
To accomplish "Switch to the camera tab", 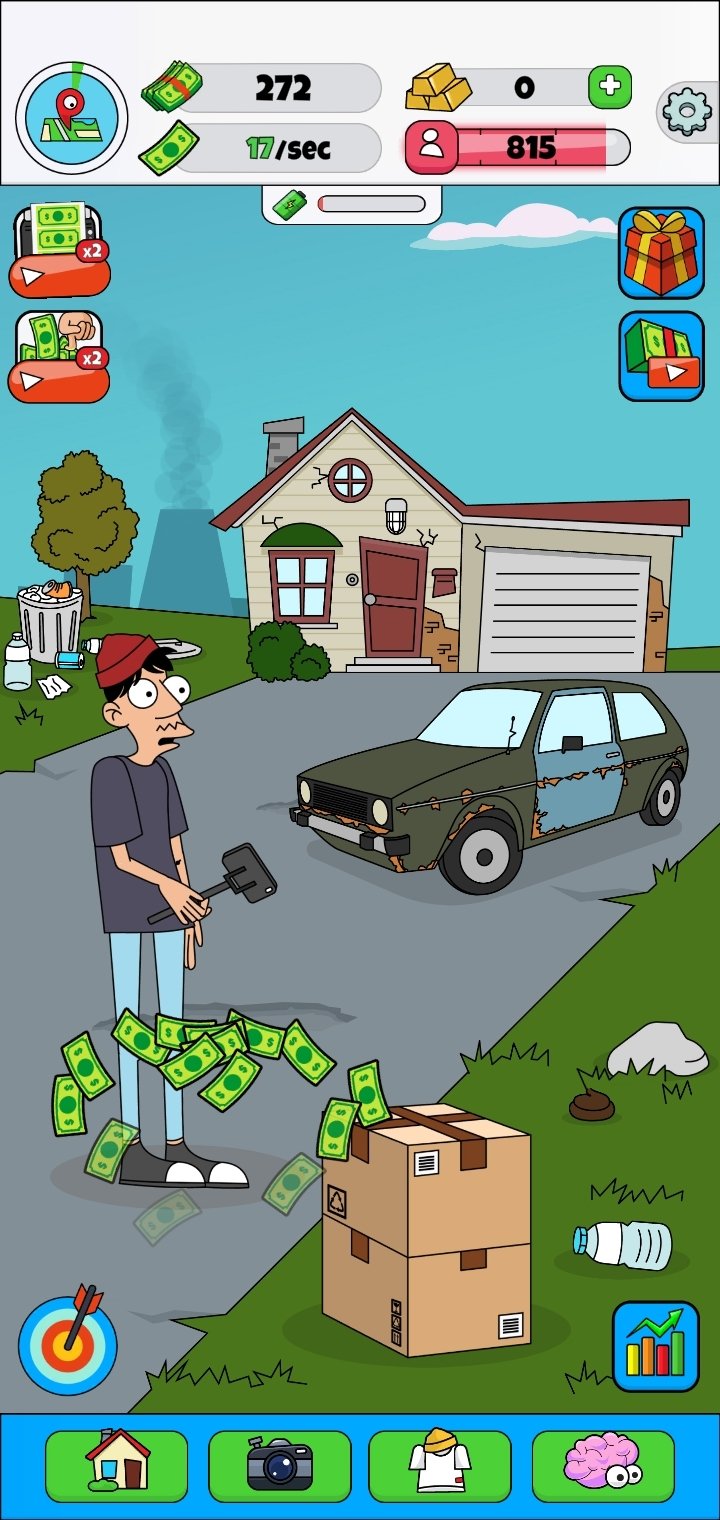I will click(x=279, y=1466).
